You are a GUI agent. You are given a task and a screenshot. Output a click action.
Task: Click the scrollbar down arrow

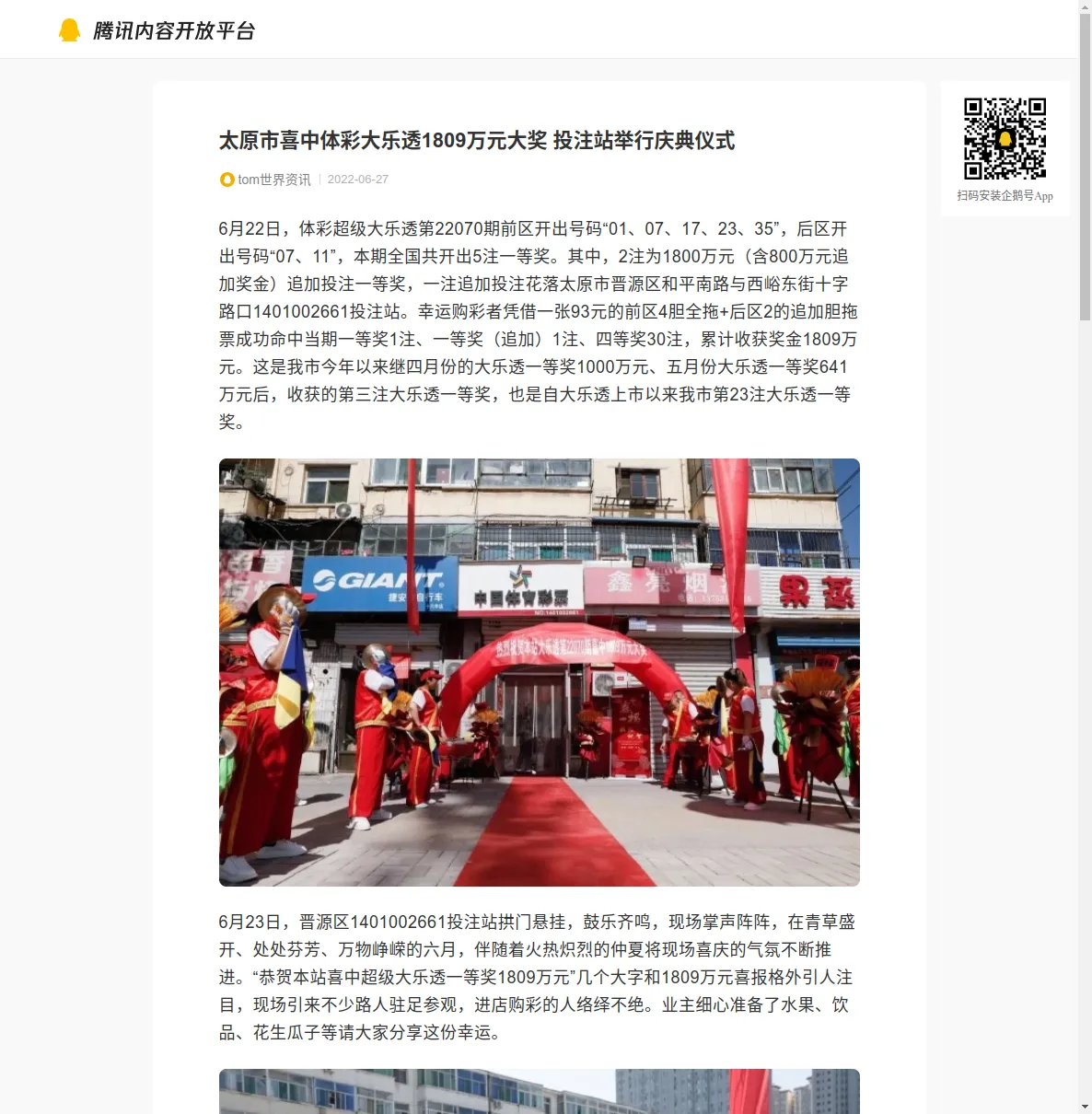(1085, 1106)
